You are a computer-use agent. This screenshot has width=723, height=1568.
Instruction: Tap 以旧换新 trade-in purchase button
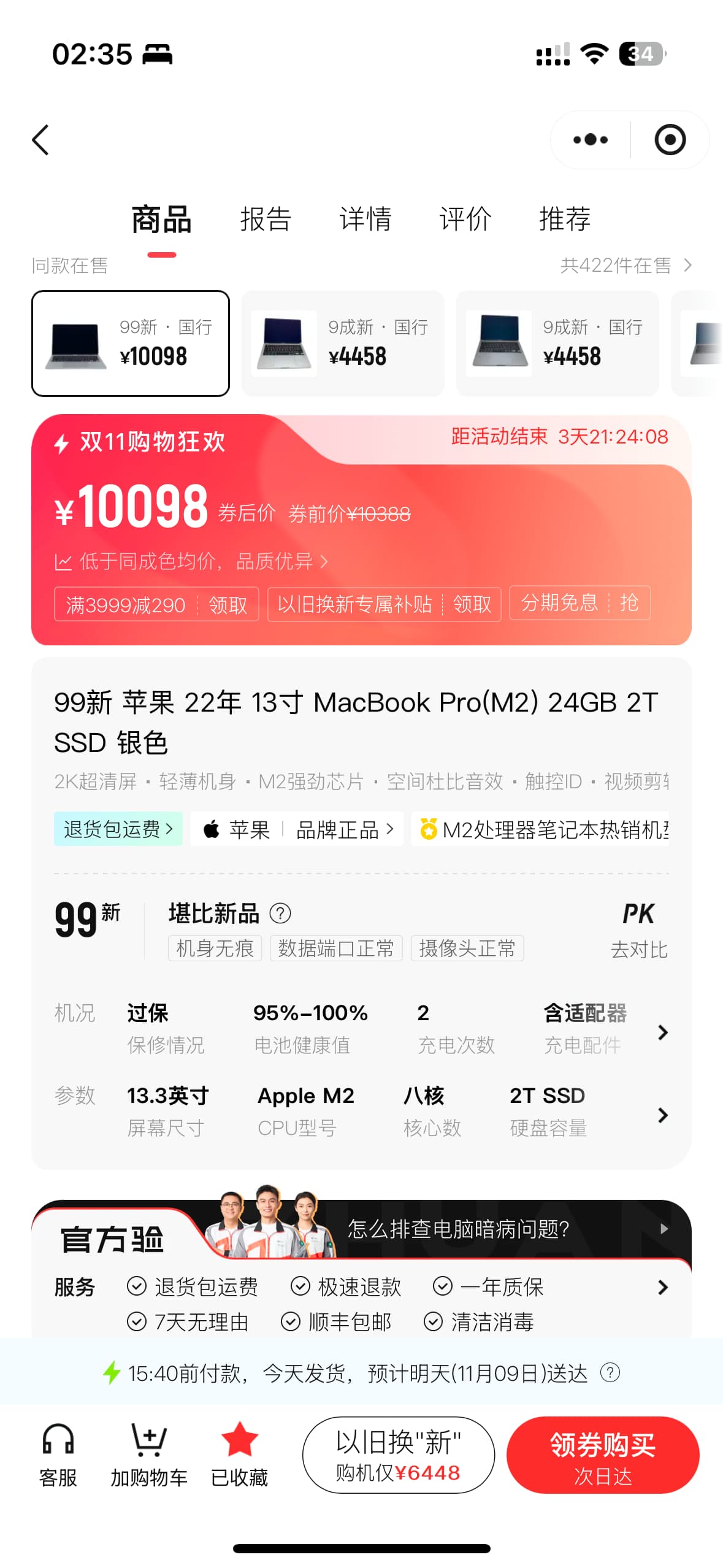point(399,1455)
